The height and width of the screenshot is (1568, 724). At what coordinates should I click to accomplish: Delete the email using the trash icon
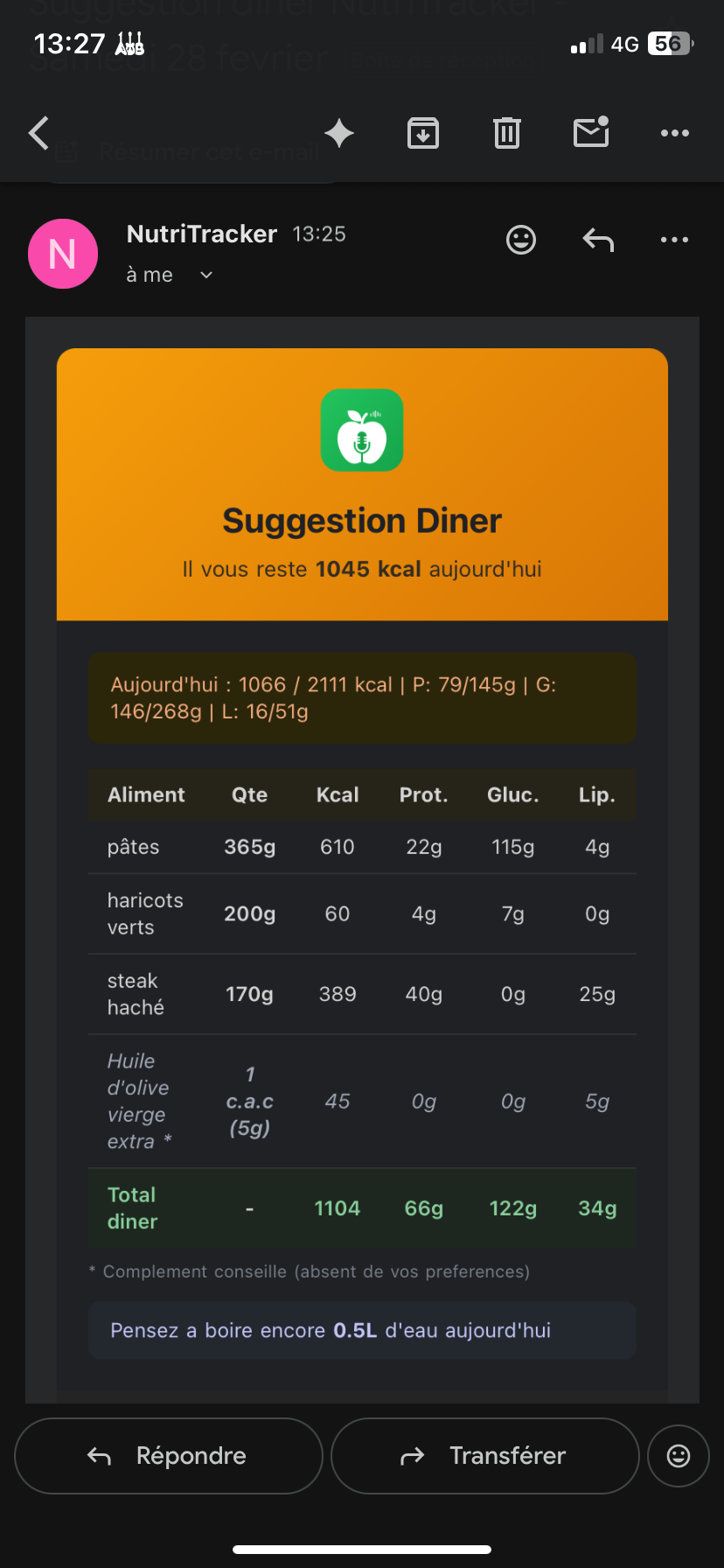coord(506,133)
